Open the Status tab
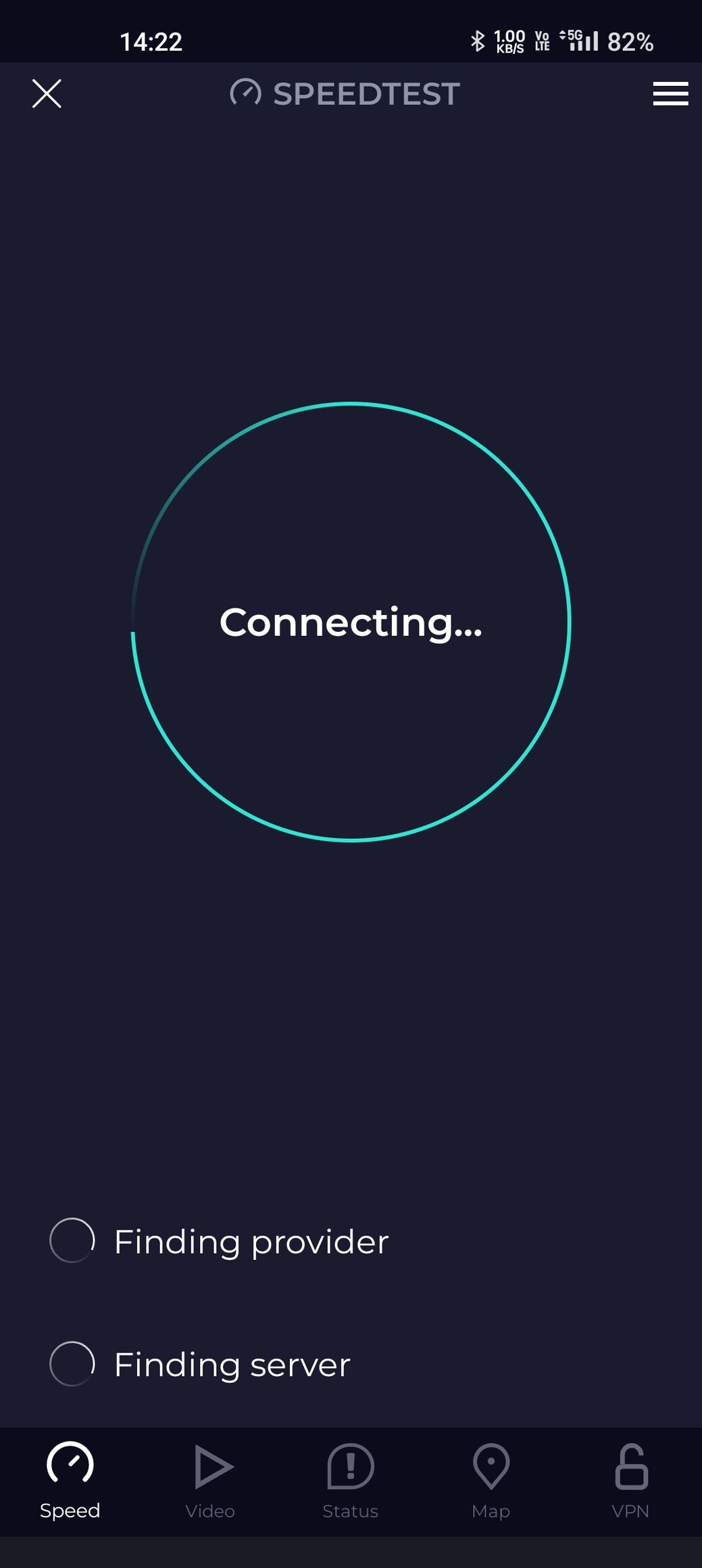The image size is (702, 1568). point(350,1481)
